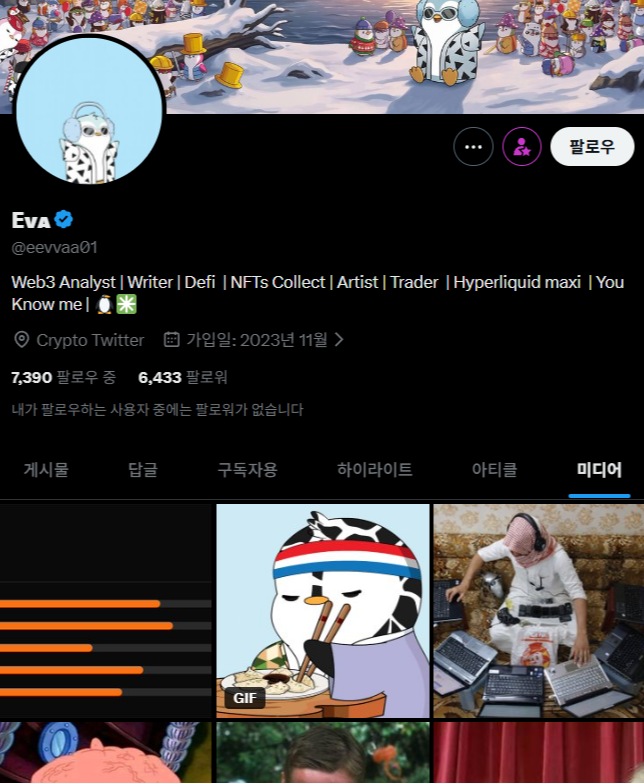Screen dimensions: 644x783
Task: Open the join date 2023년 11월 details
Action: coord(255,340)
